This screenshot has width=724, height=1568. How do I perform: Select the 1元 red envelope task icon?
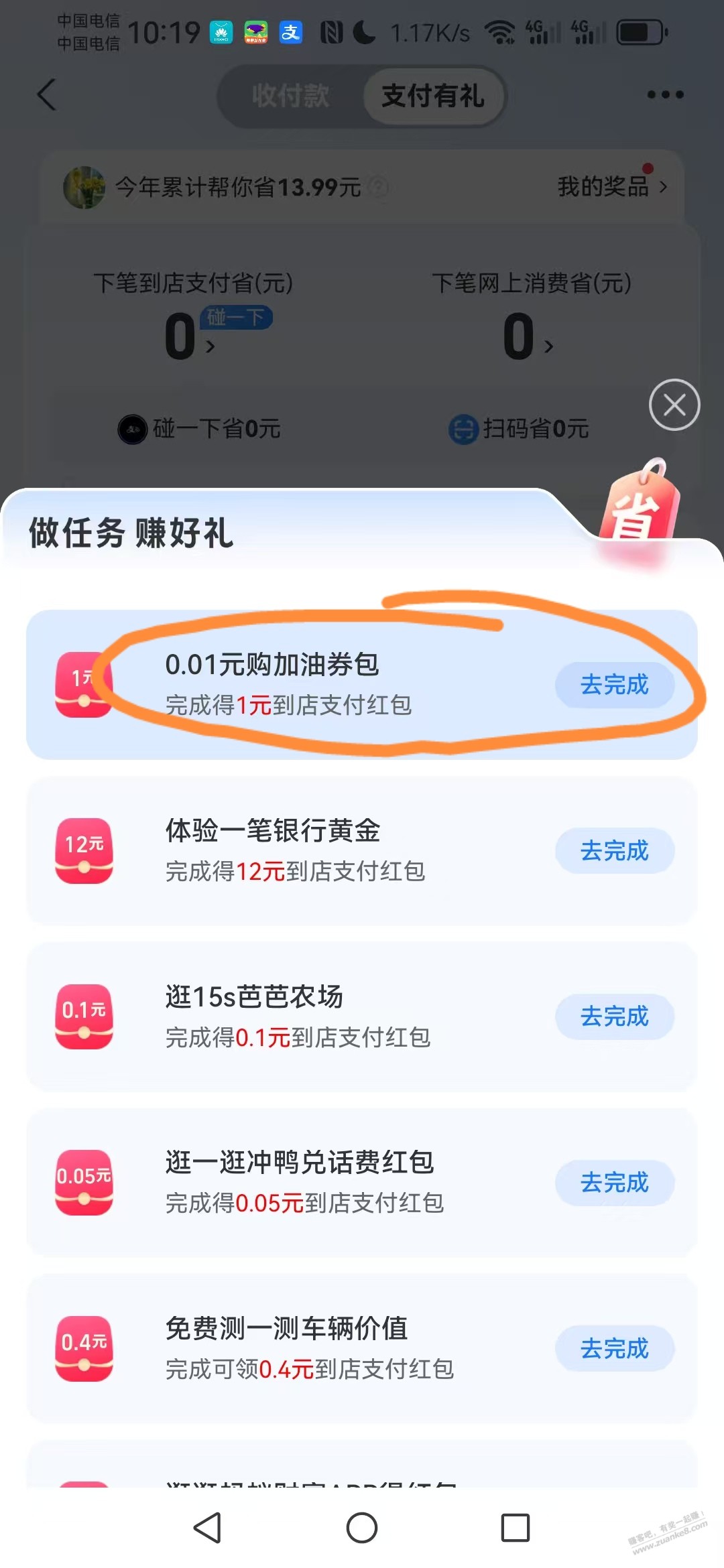[84, 685]
